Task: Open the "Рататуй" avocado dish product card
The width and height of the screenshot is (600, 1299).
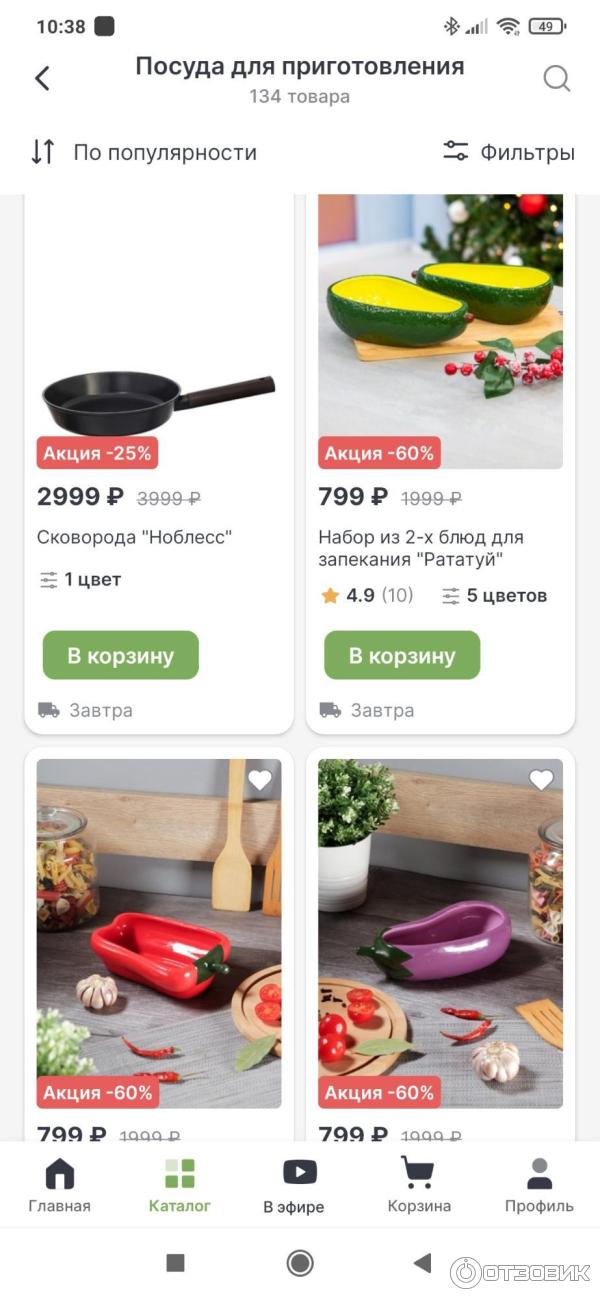Action: click(440, 330)
